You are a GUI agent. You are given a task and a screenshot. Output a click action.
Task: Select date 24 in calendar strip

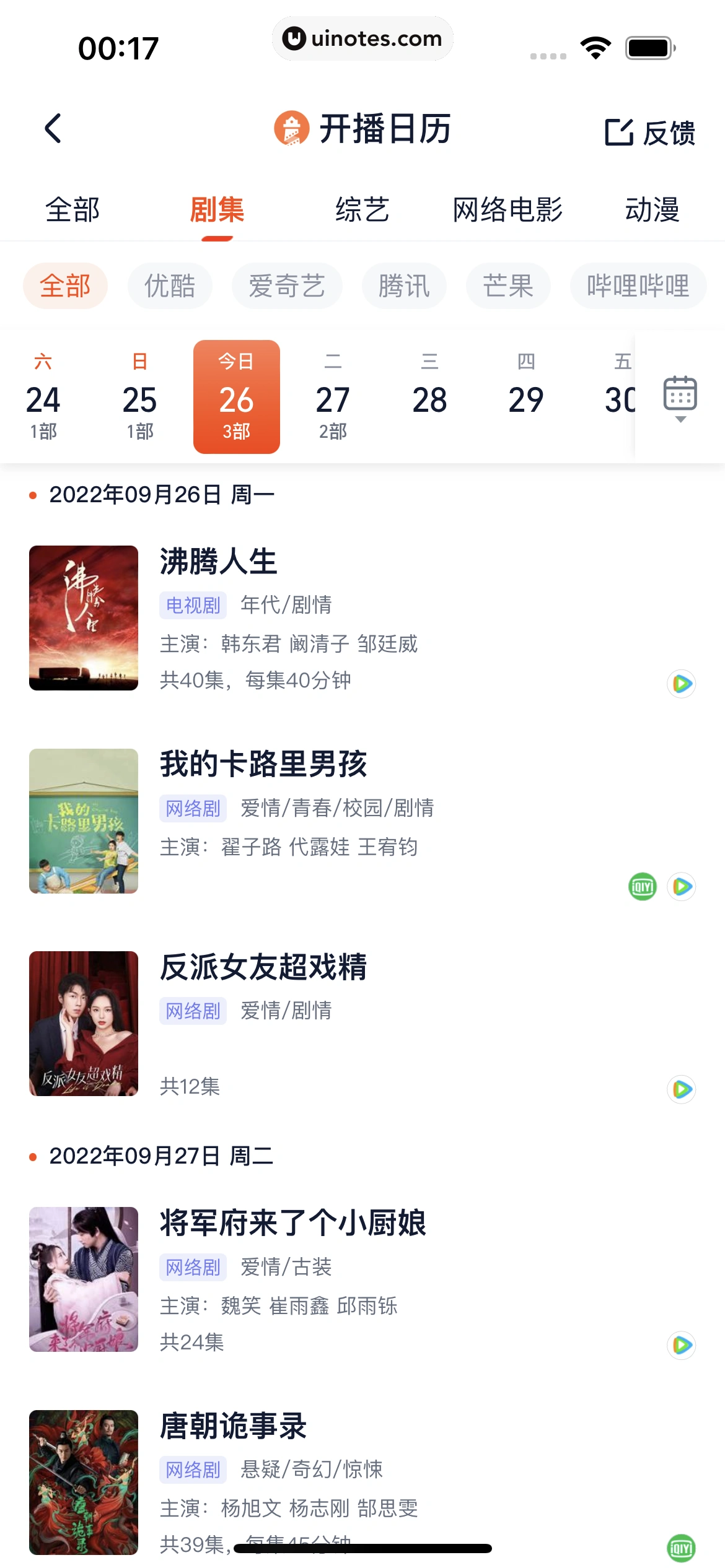point(43,398)
